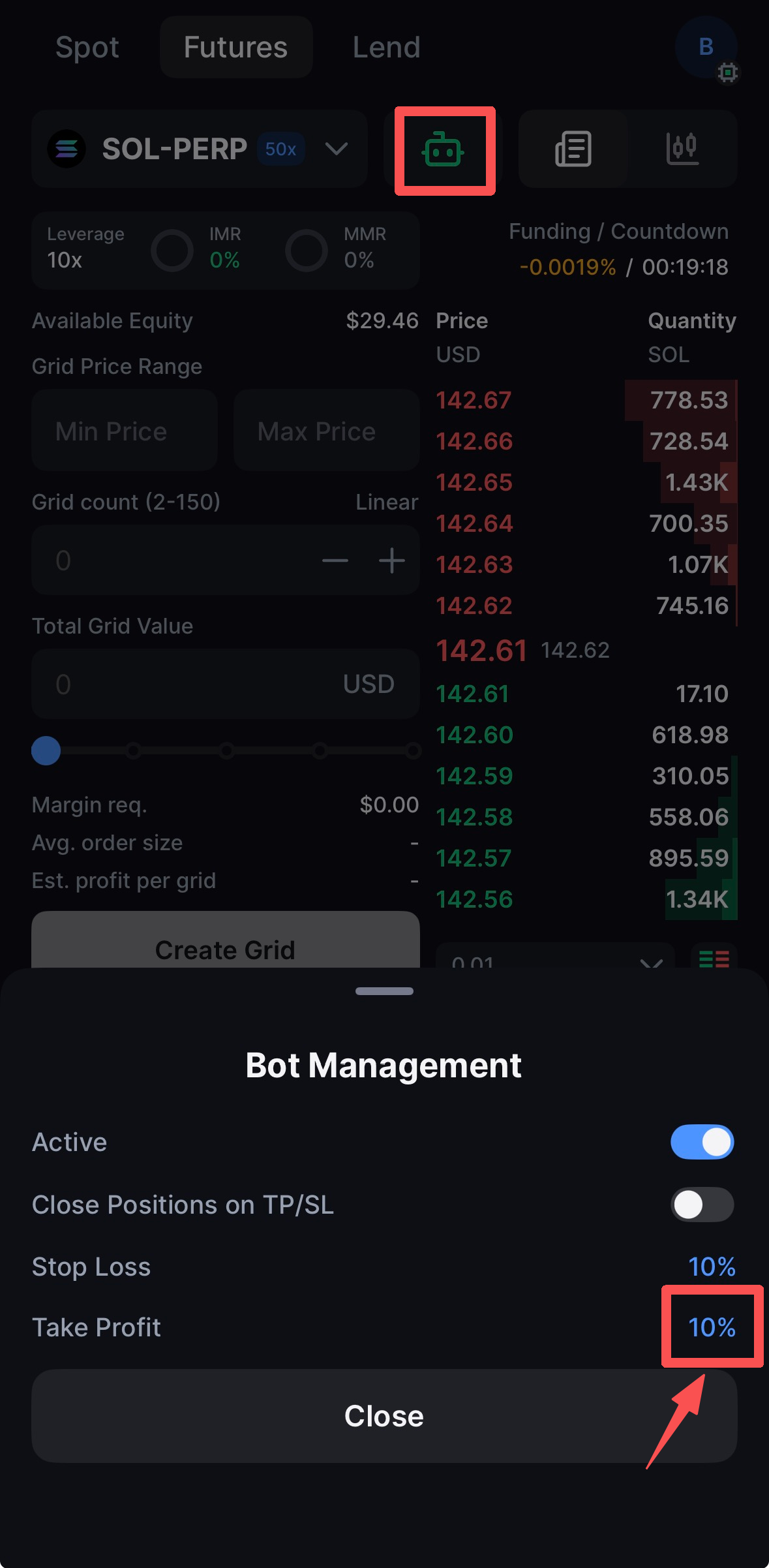Change the Linear grid mode
The image size is (769, 1568).
(x=386, y=502)
